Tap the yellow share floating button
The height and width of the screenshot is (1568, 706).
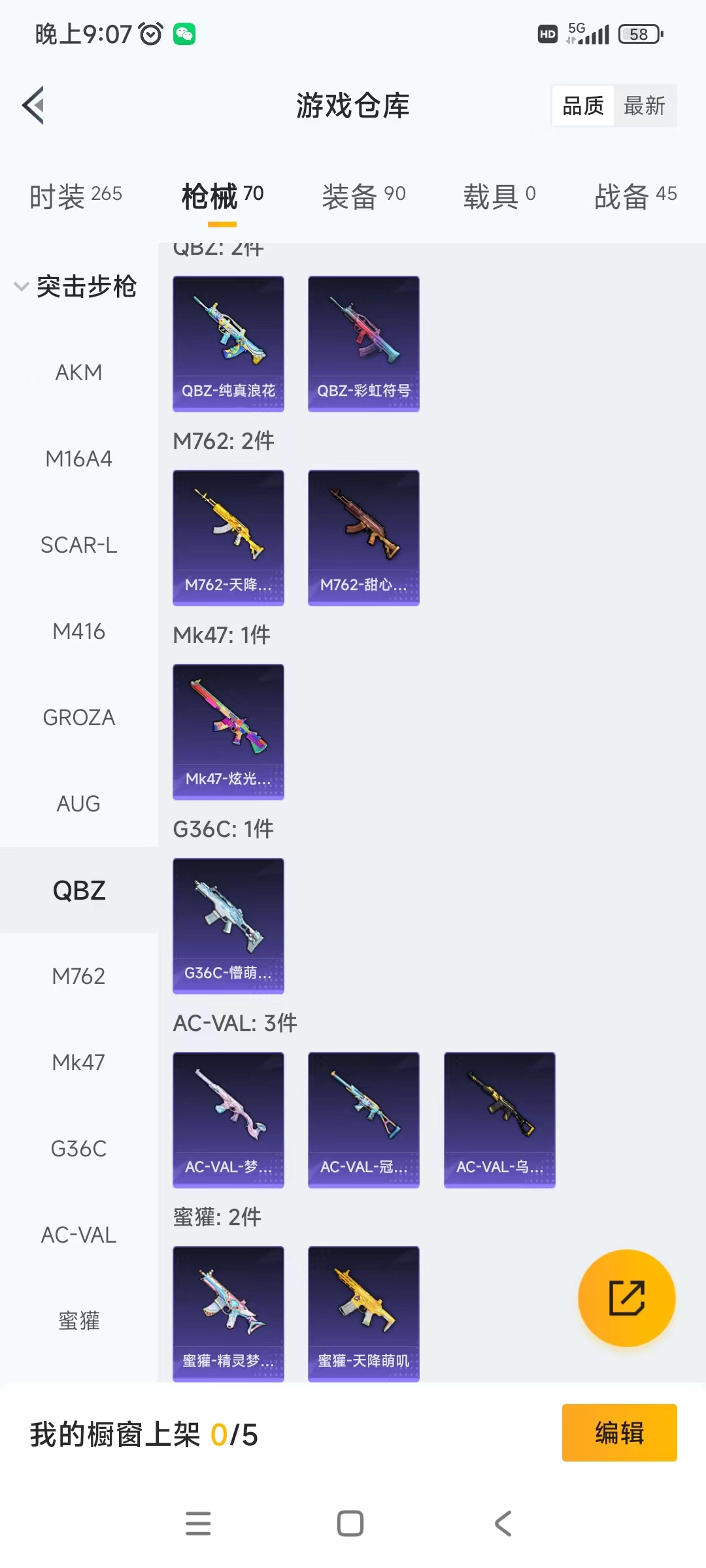(626, 1298)
